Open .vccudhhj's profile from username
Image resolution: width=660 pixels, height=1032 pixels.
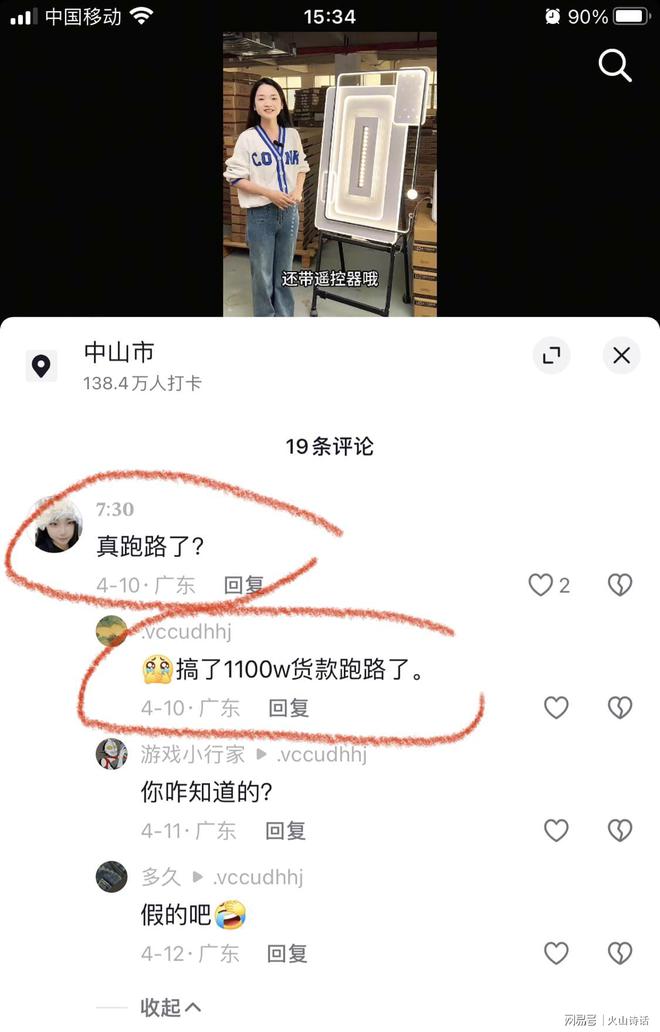tap(187, 632)
